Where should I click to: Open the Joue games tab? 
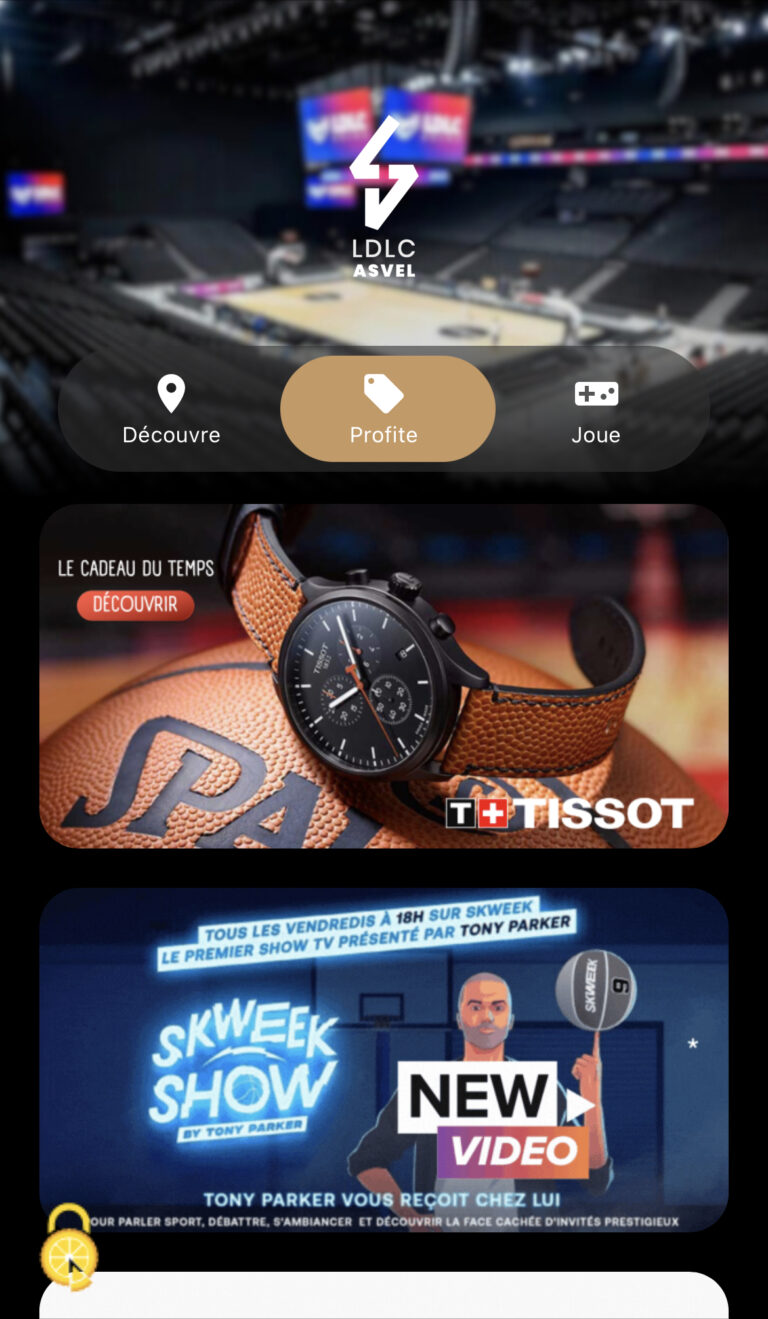(x=596, y=409)
